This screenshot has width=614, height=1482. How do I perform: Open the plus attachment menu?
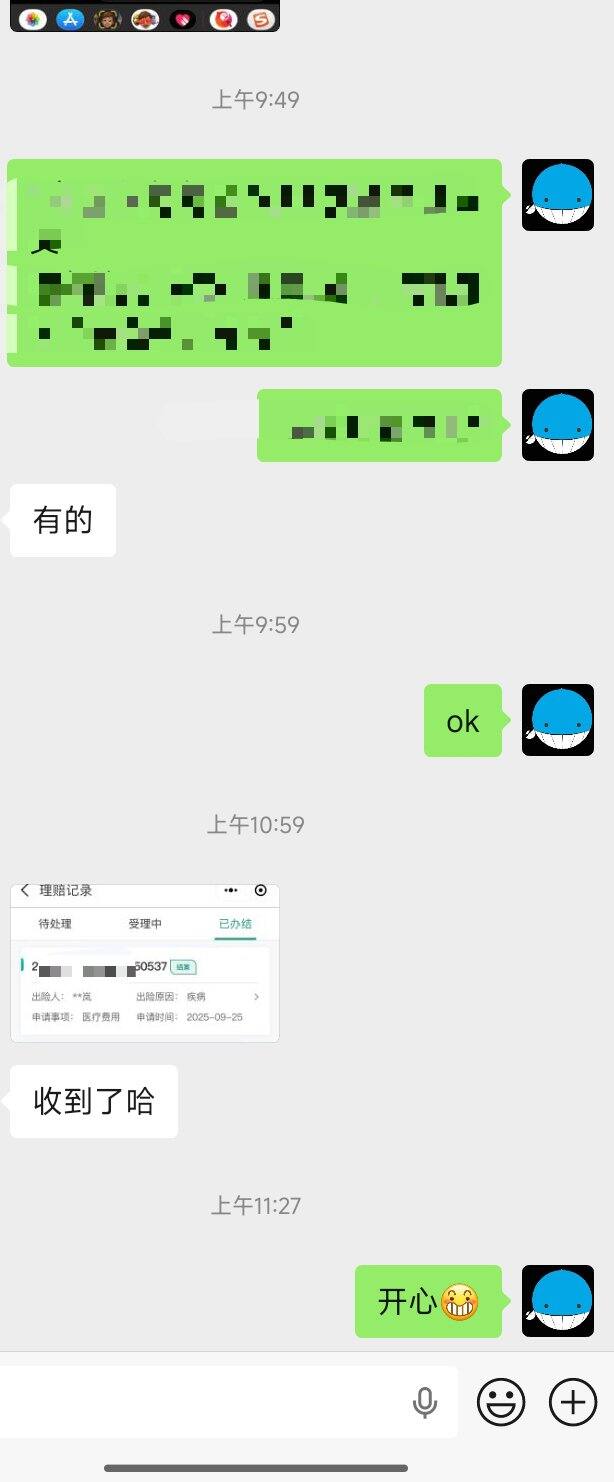pos(573,1402)
